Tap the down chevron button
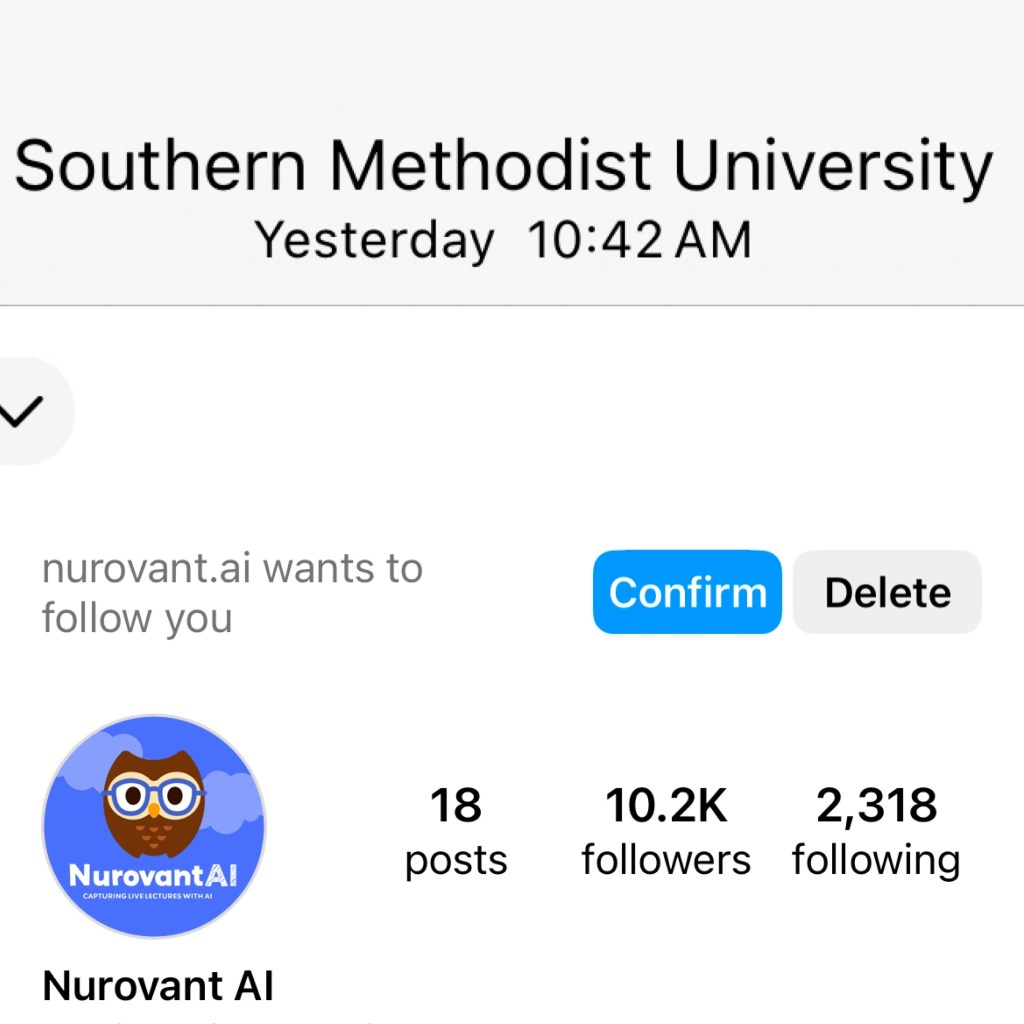 [x=25, y=410]
